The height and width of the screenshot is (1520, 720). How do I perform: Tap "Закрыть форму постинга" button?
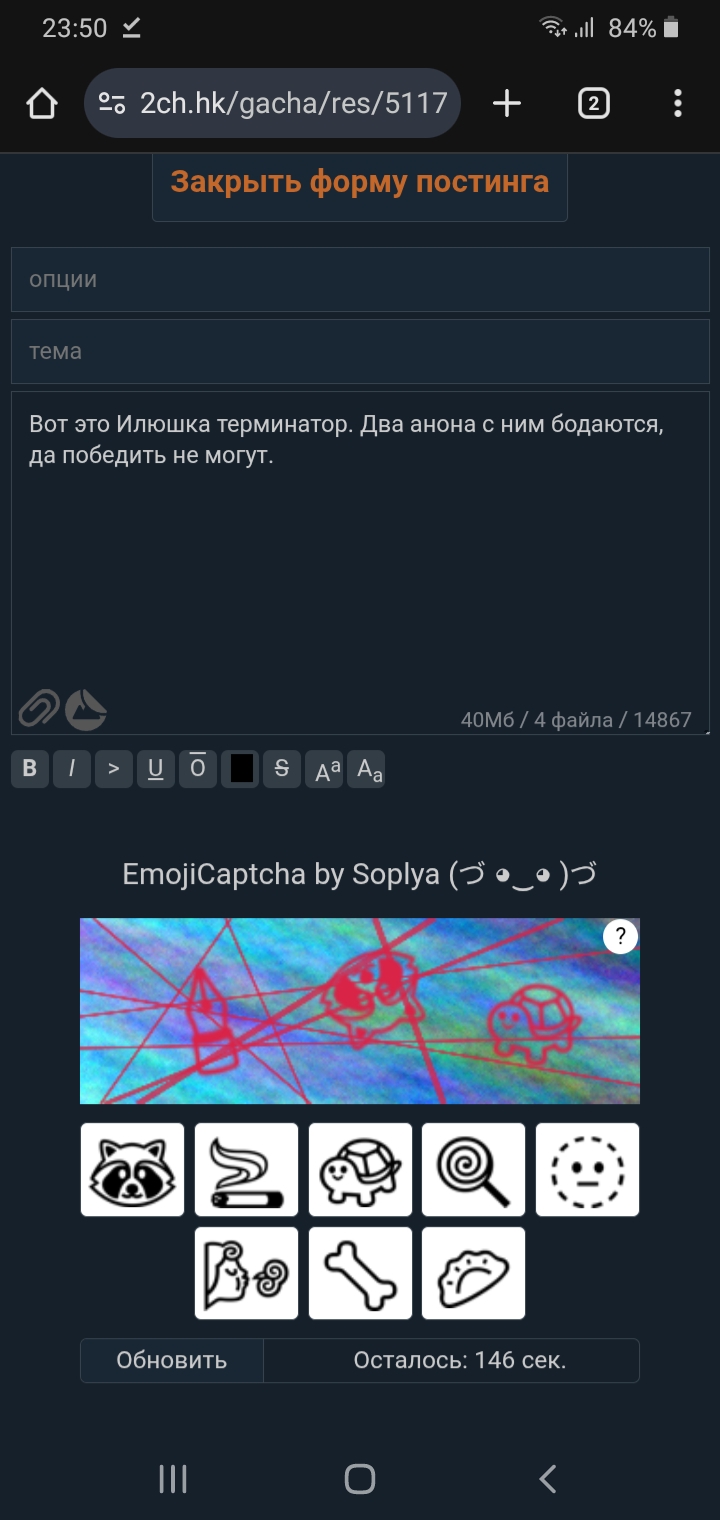click(x=360, y=183)
